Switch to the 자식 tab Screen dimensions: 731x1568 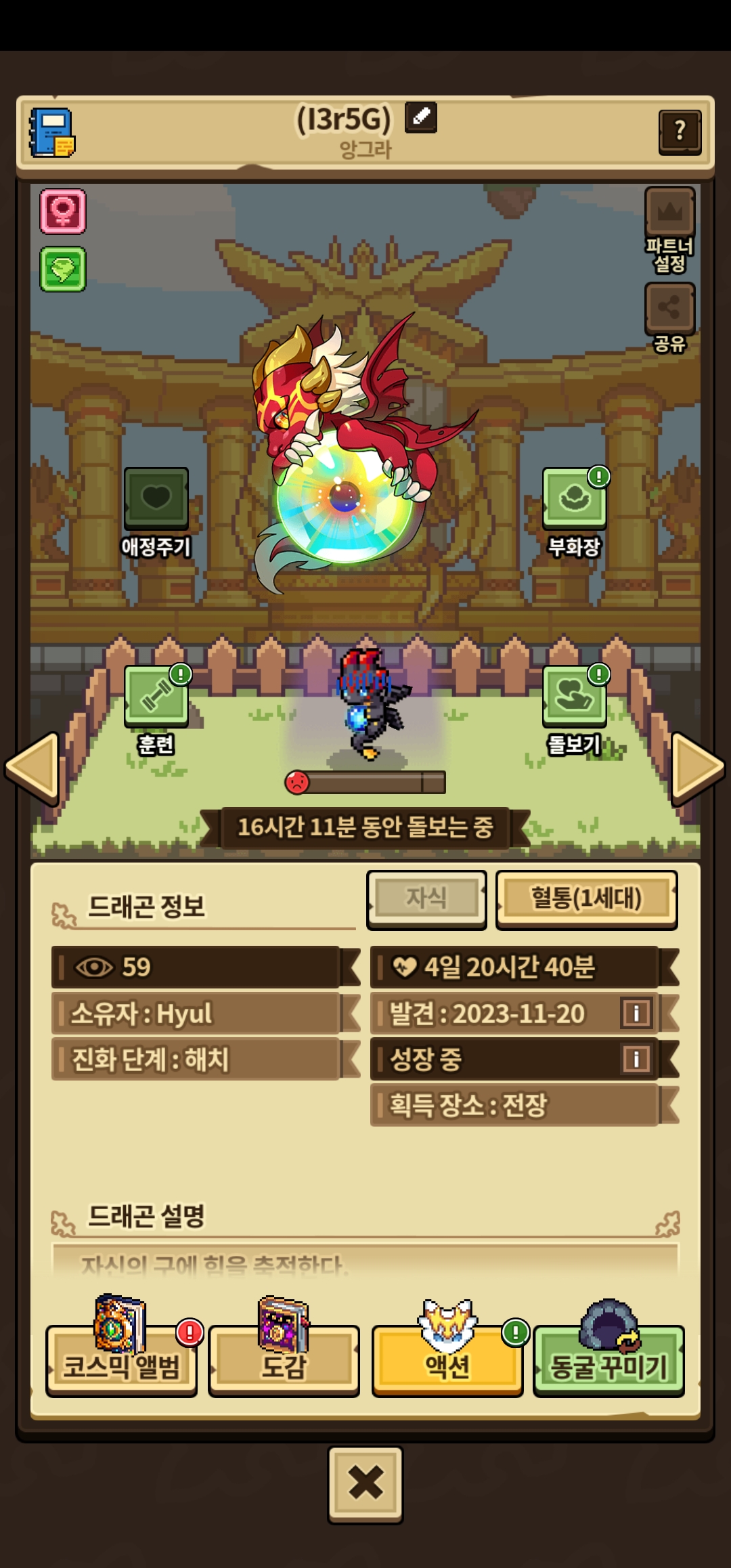pos(426,898)
